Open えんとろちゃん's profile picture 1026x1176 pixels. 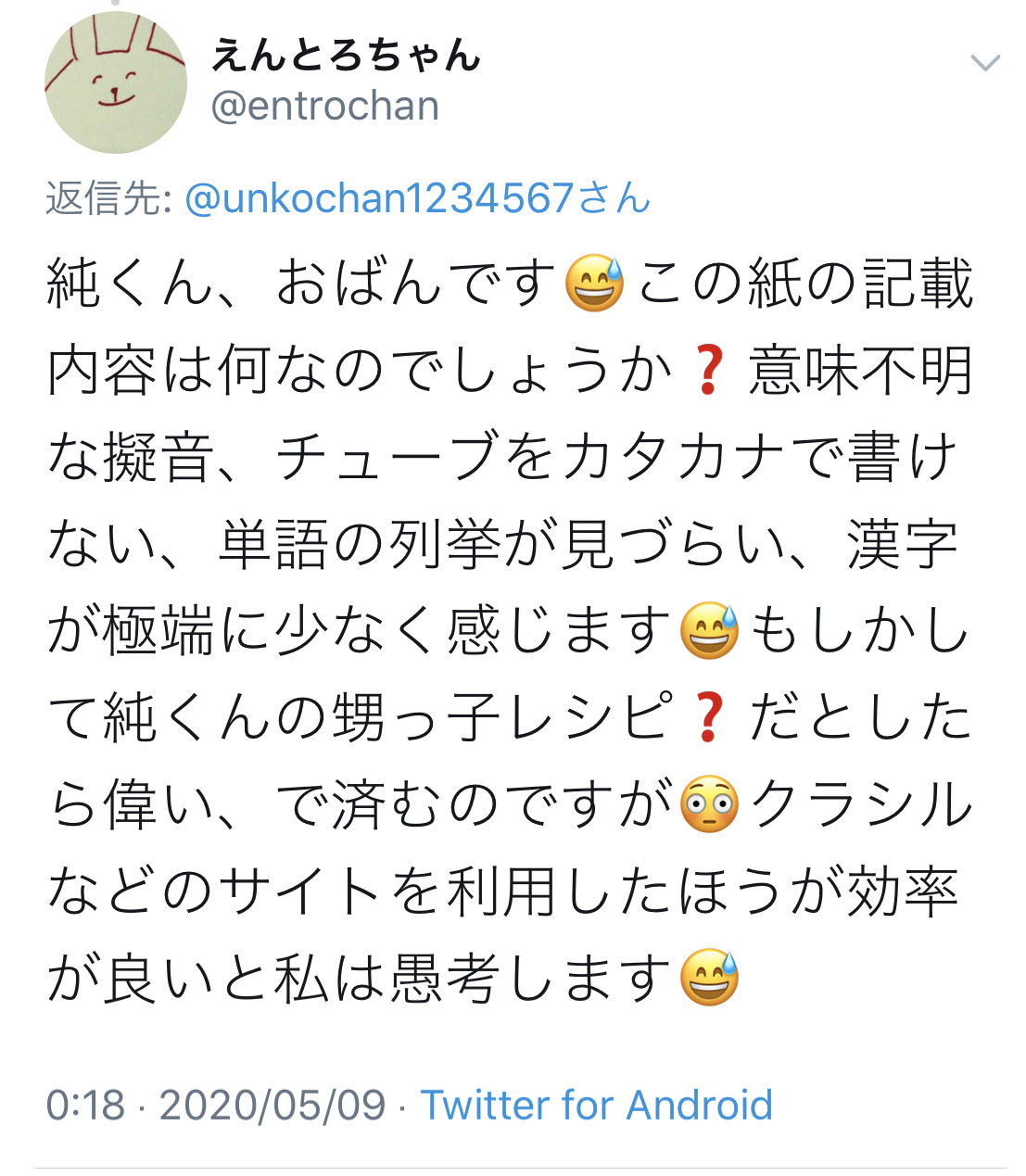(x=115, y=82)
